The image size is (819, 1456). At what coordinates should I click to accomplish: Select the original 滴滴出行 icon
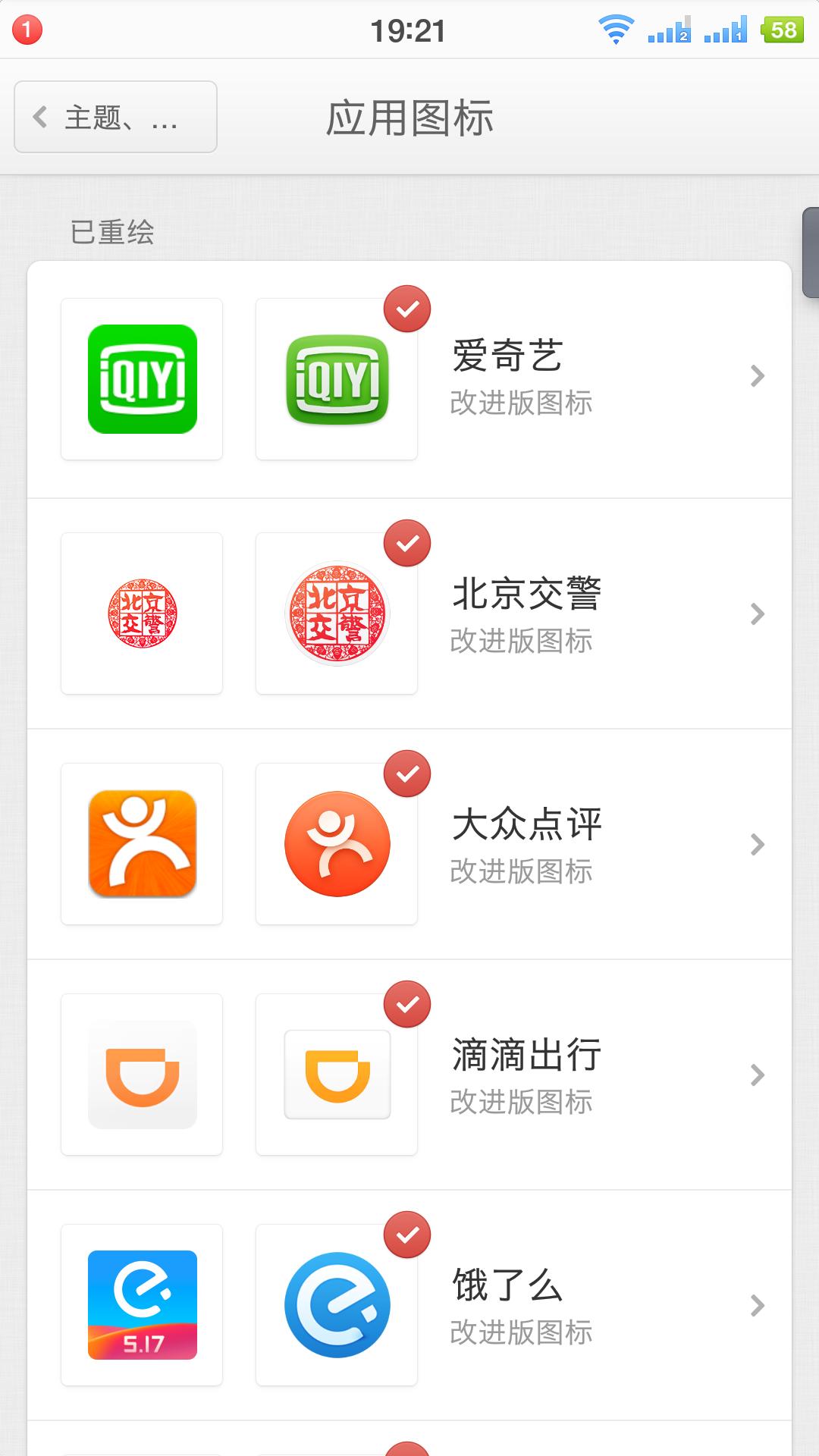click(x=142, y=1075)
